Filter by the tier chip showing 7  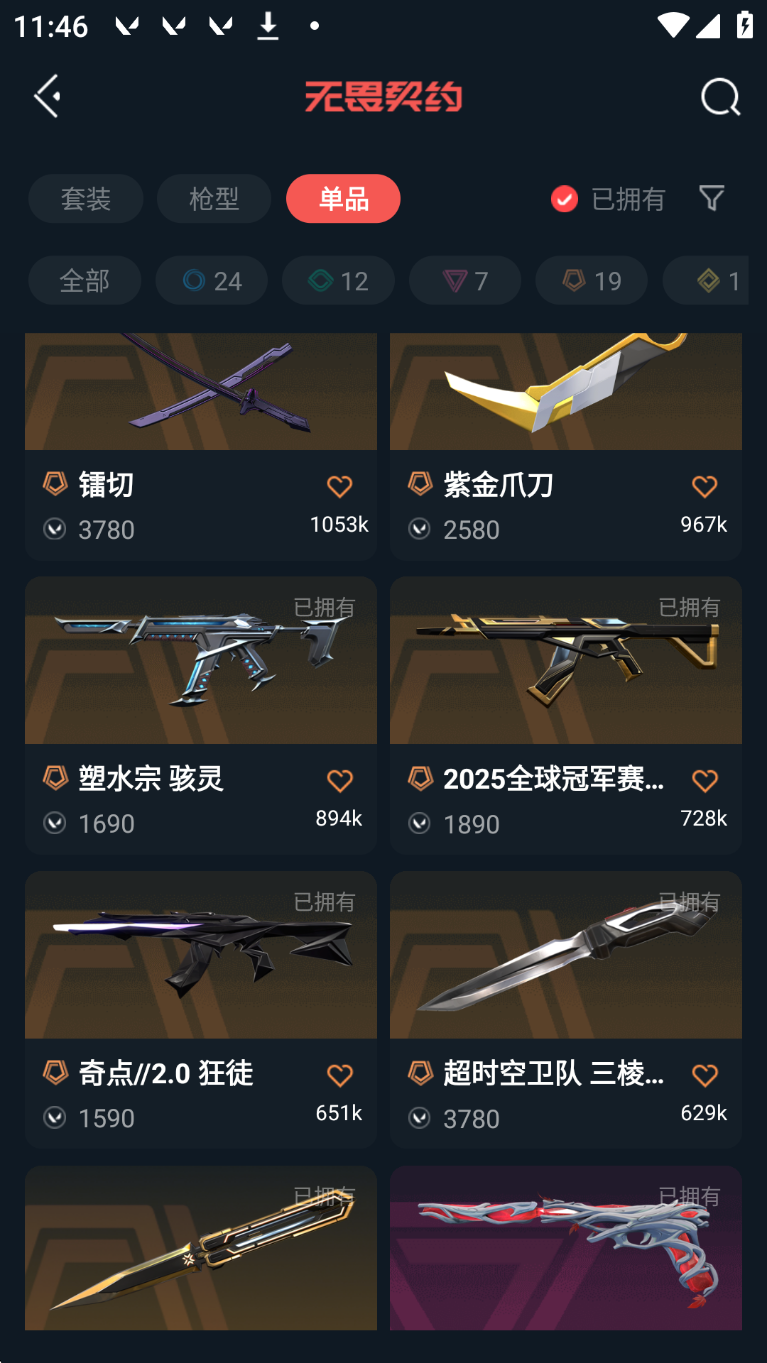465,281
